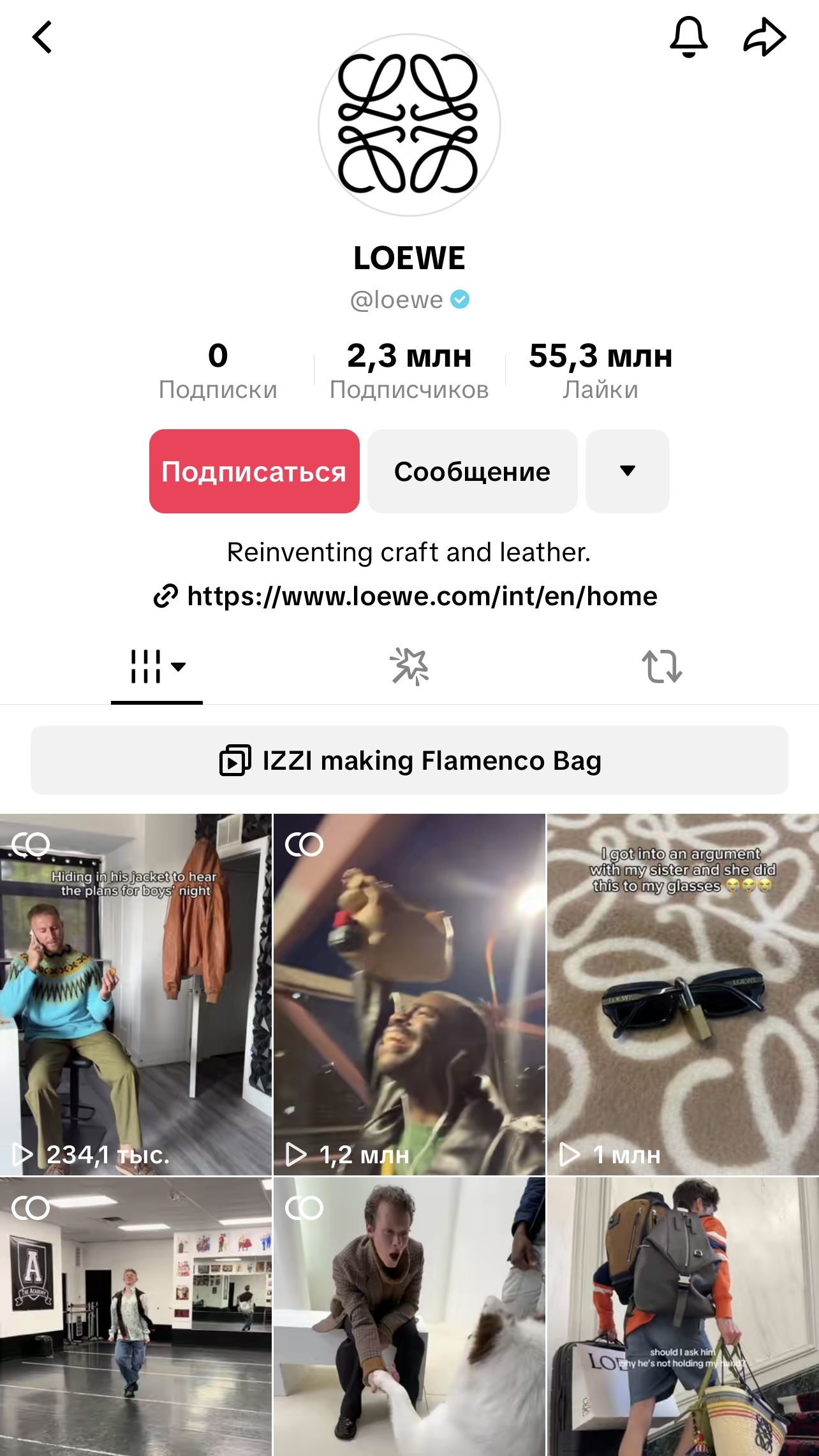This screenshot has height=1456, width=819.
Task: Play the video with 1,2 млн views
Action: pos(409,995)
